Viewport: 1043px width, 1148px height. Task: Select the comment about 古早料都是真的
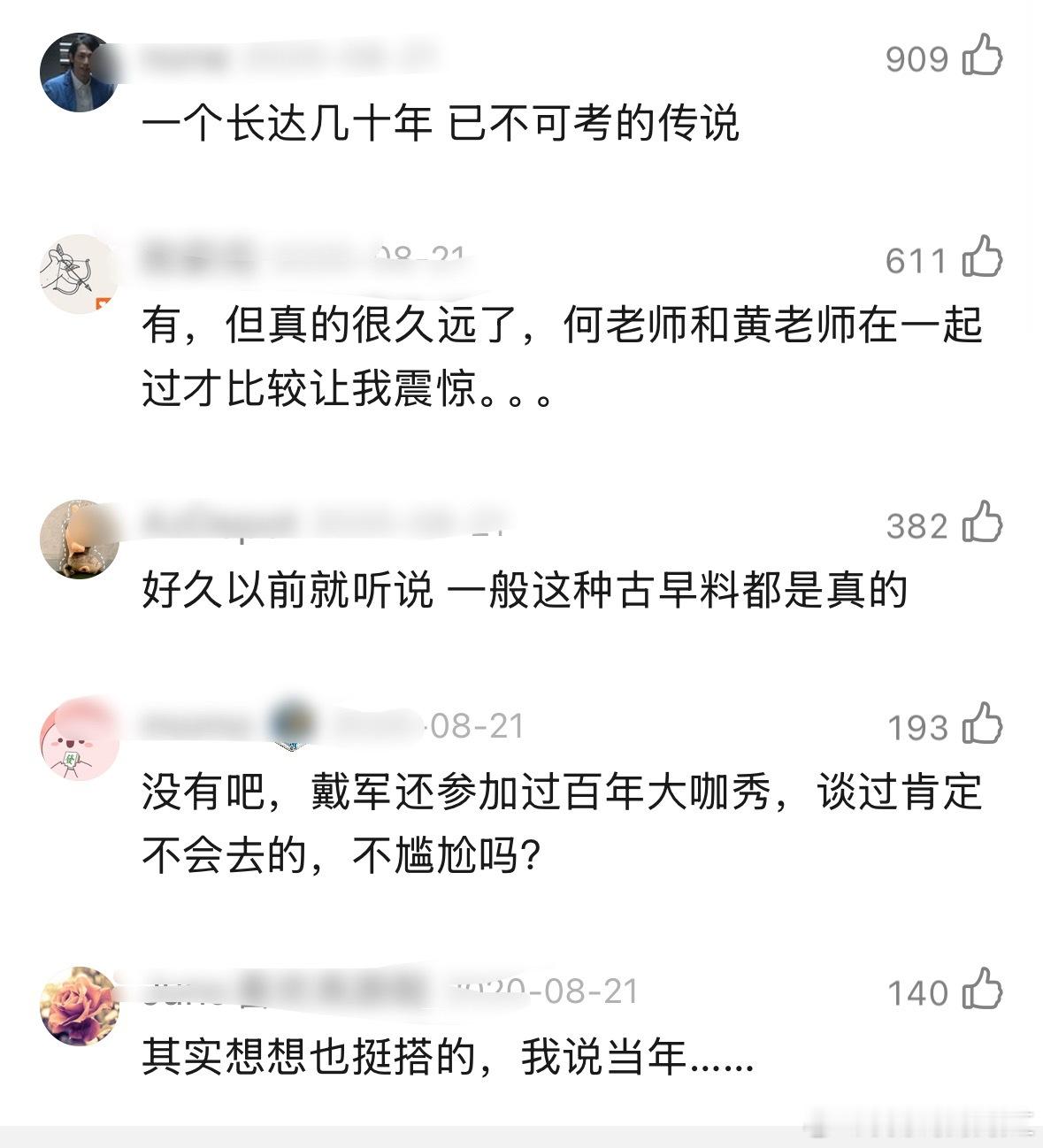point(531,593)
